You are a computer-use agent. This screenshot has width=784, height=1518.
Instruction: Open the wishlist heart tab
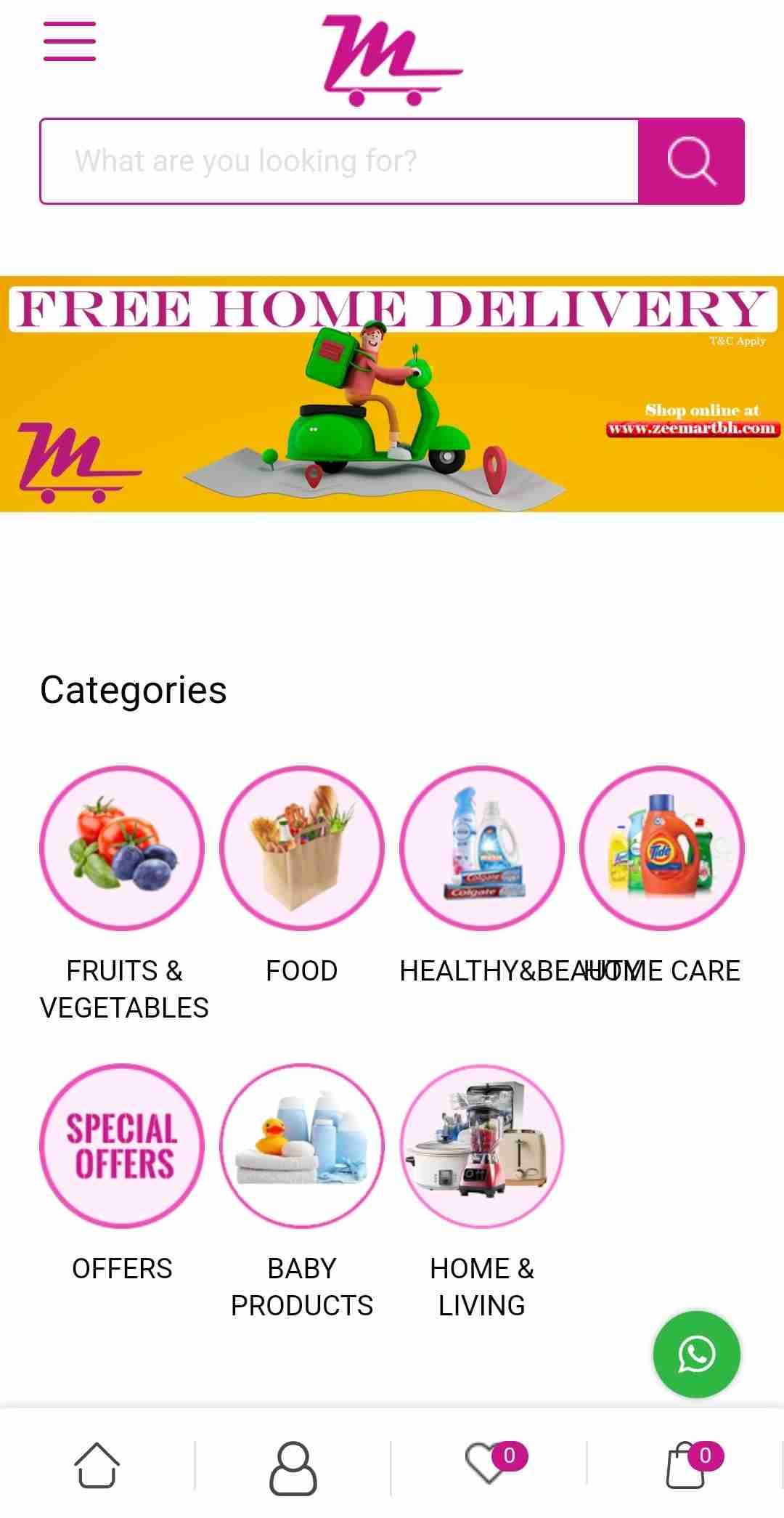[x=489, y=1464]
